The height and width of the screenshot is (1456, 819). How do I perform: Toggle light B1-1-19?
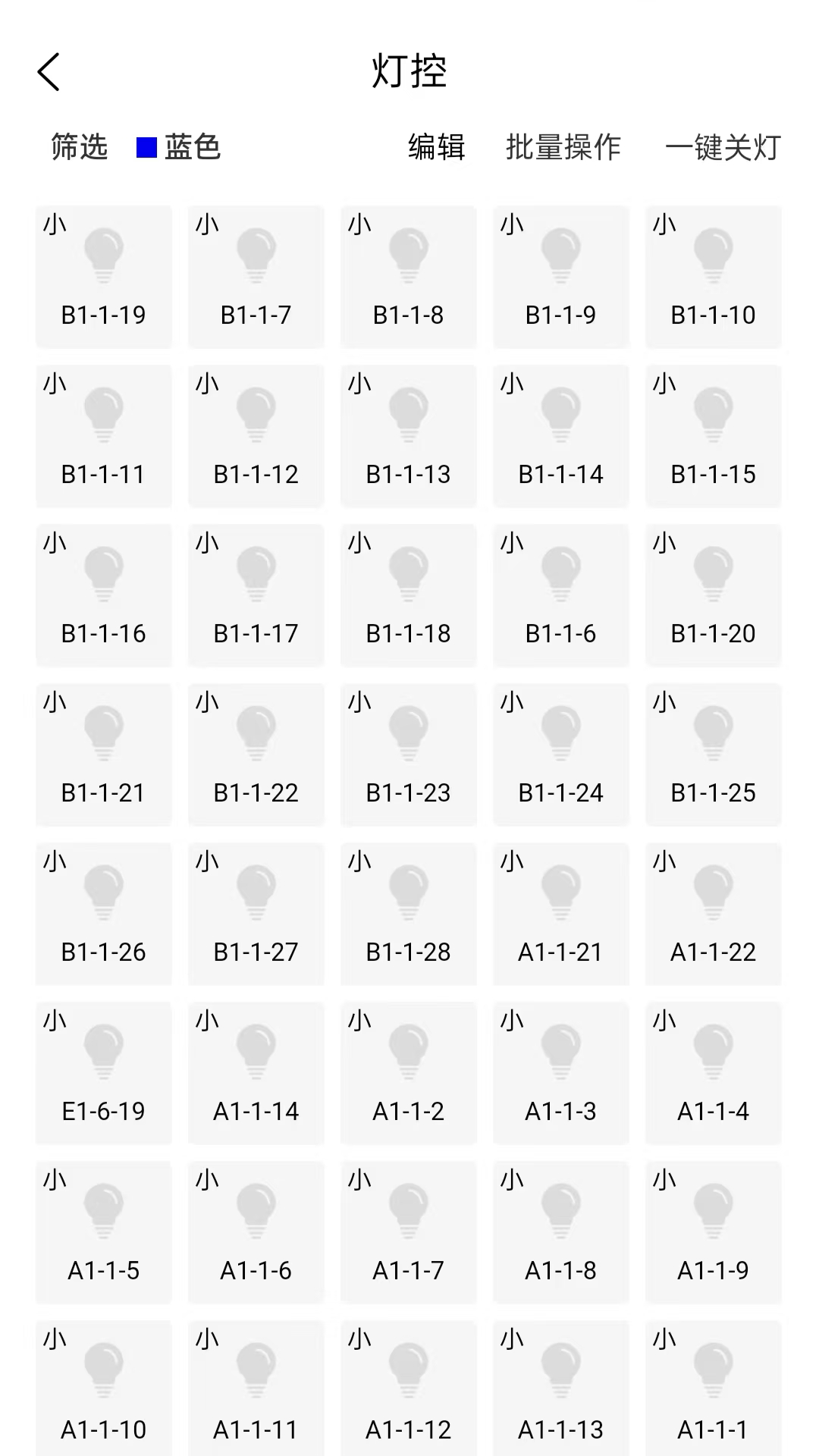104,277
